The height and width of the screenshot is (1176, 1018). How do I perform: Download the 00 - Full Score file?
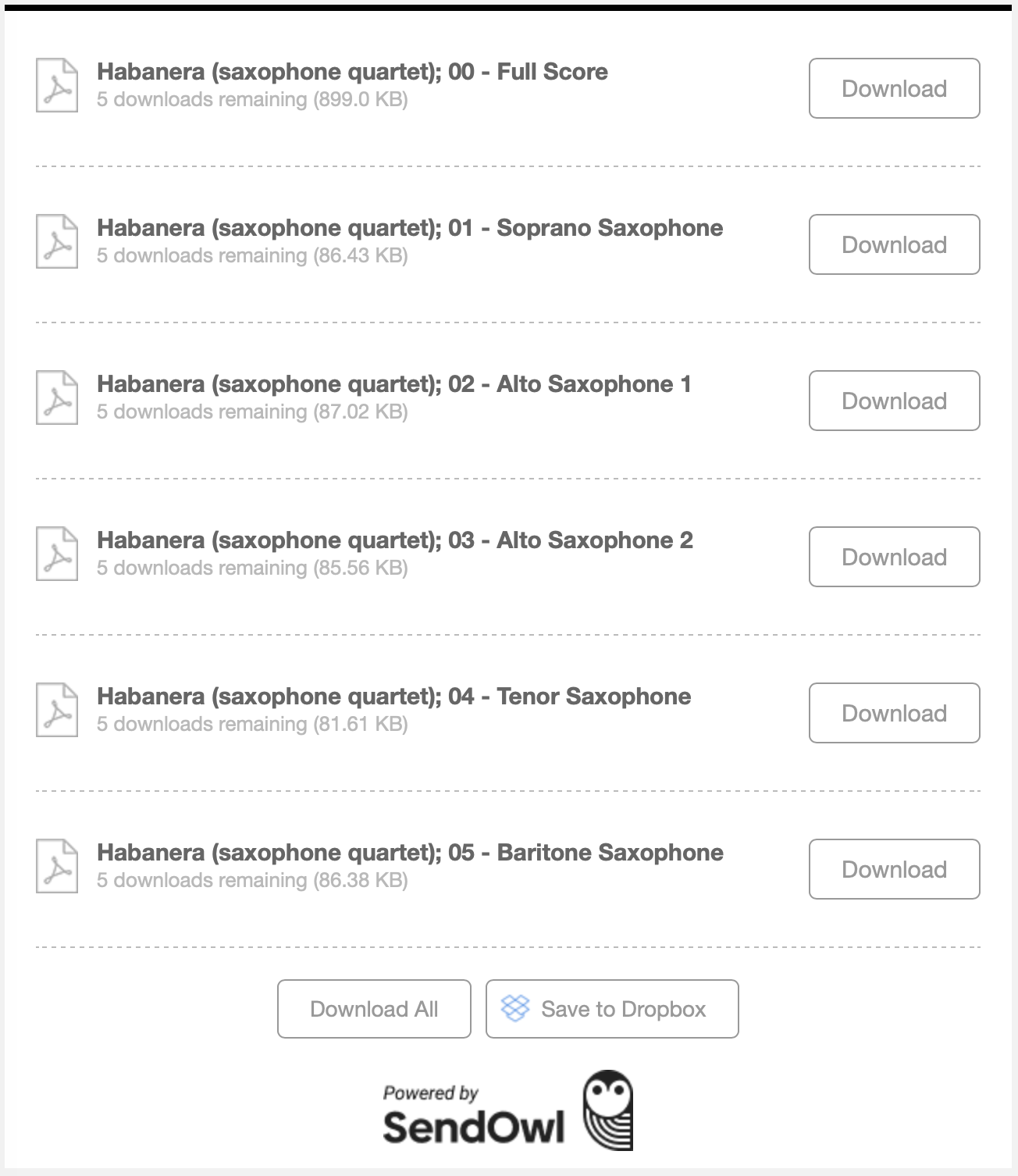tap(894, 88)
